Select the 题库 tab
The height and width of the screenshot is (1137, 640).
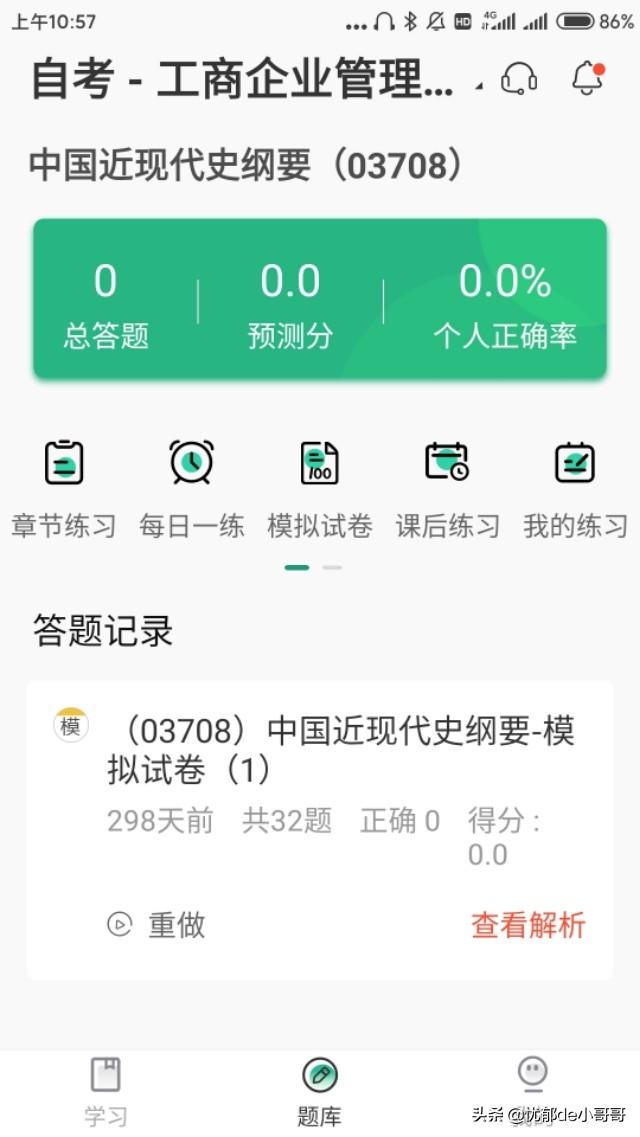click(x=319, y=1090)
